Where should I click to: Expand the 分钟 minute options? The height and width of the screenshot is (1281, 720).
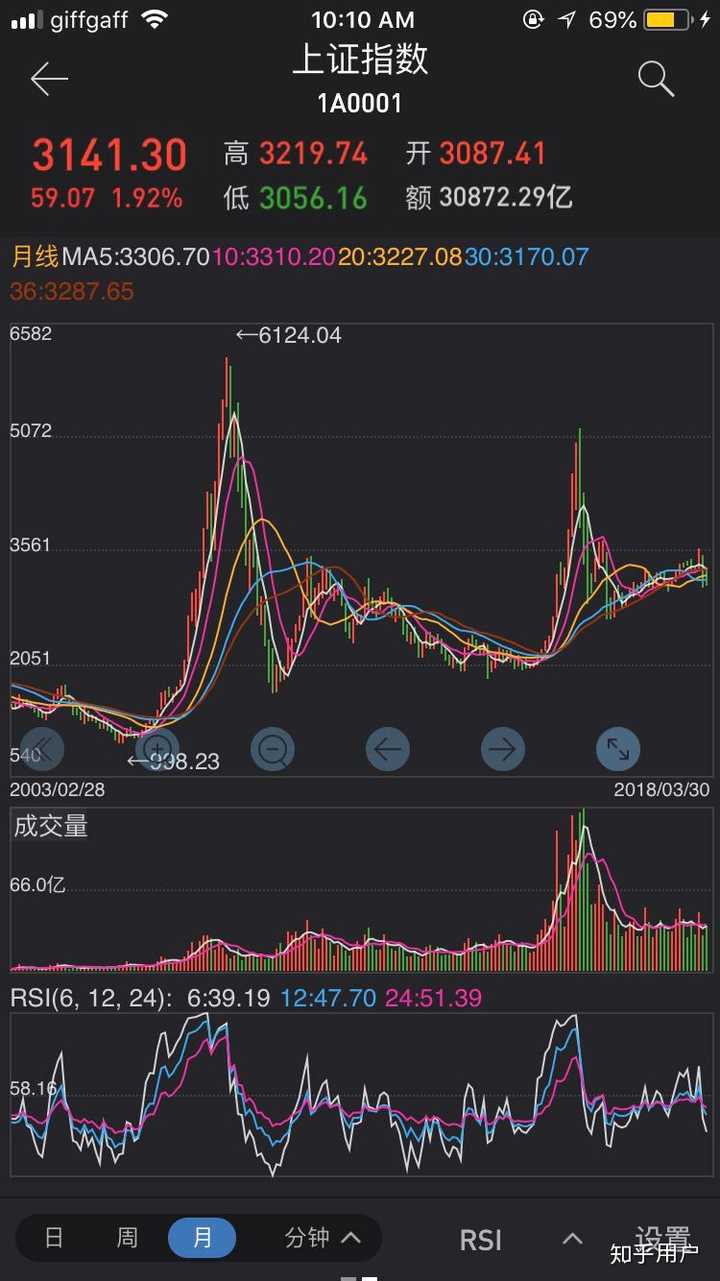pos(322,1238)
